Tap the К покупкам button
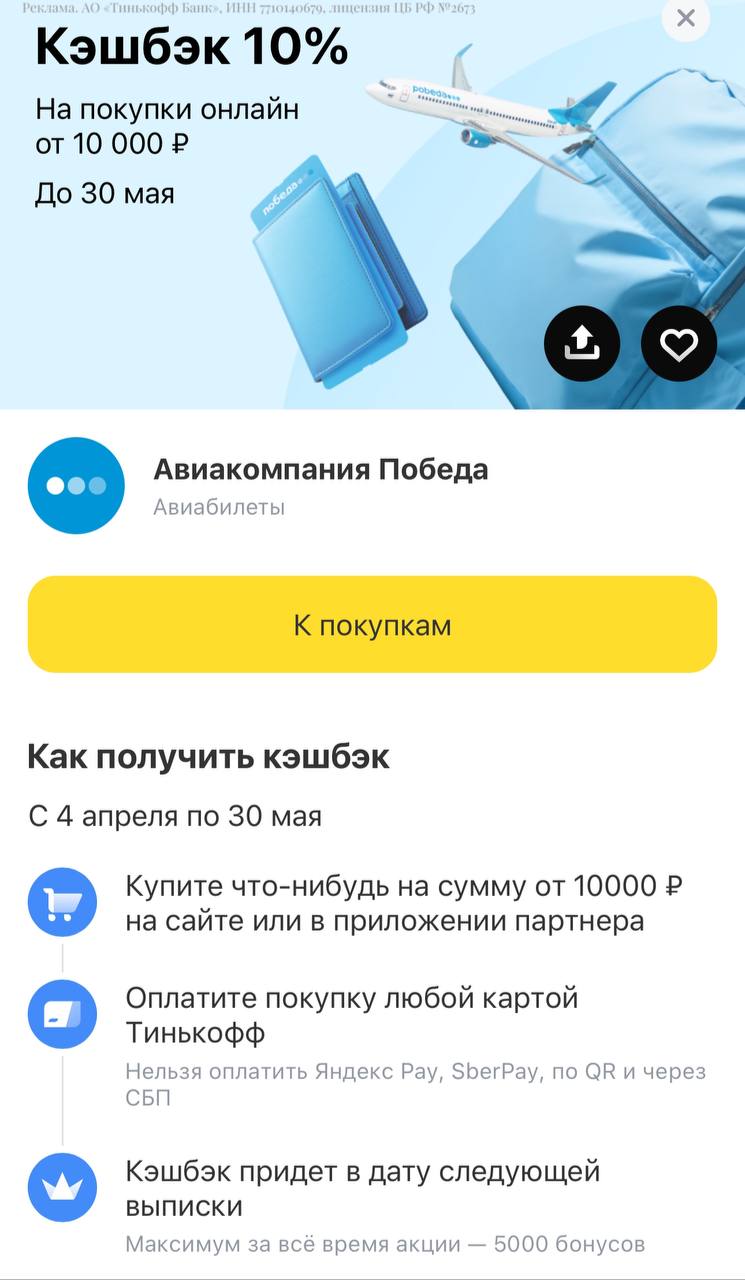This screenshot has width=745, height=1280. pos(372,625)
